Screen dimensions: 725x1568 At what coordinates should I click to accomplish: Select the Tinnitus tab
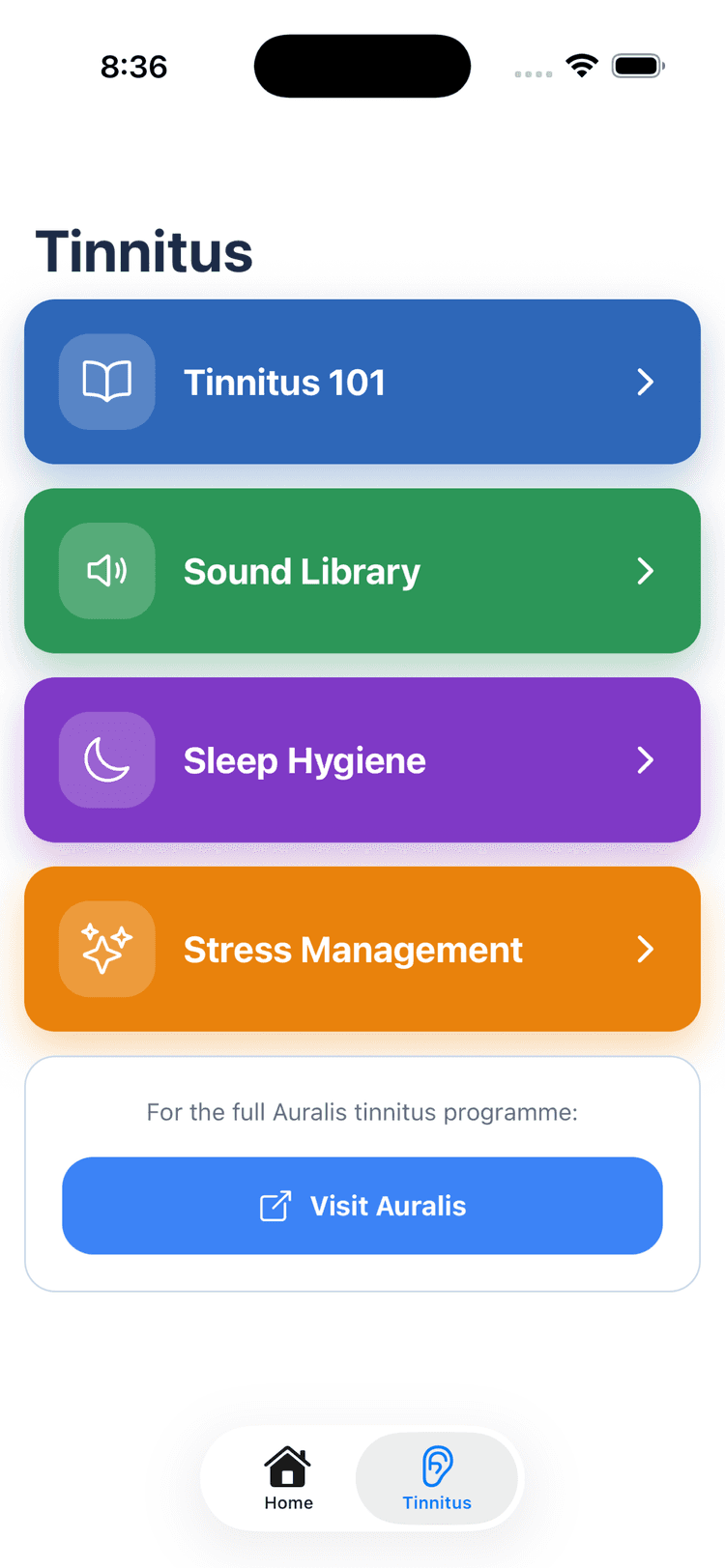tap(437, 1478)
